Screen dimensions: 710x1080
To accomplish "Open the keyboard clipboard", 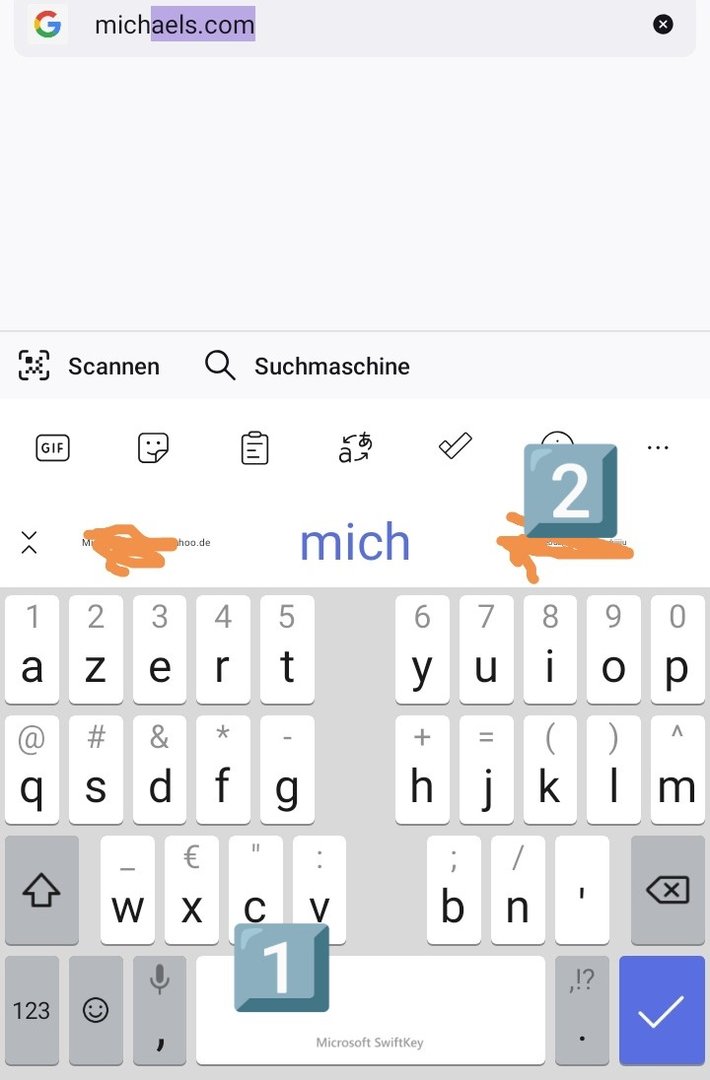I will coord(255,448).
